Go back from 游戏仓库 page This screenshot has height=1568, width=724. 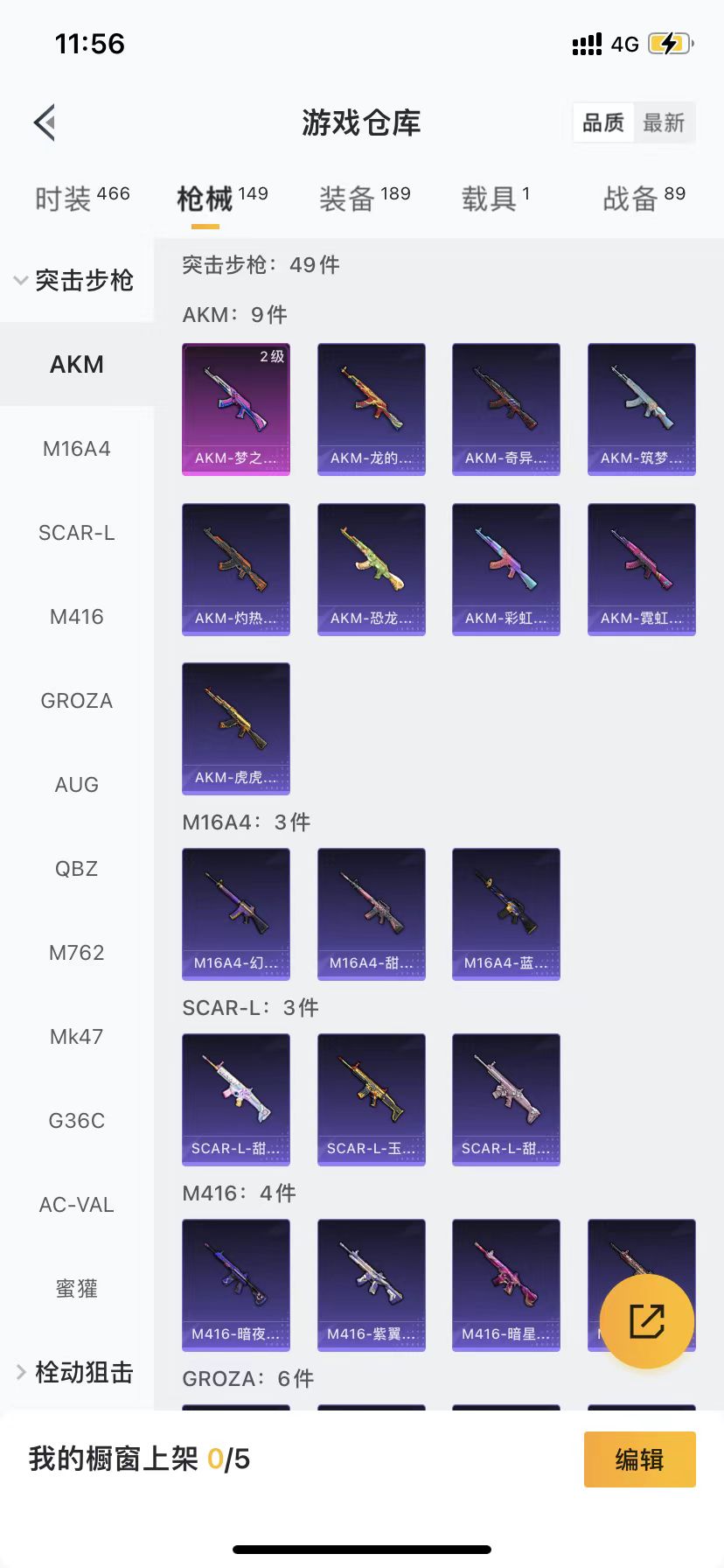[x=45, y=122]
